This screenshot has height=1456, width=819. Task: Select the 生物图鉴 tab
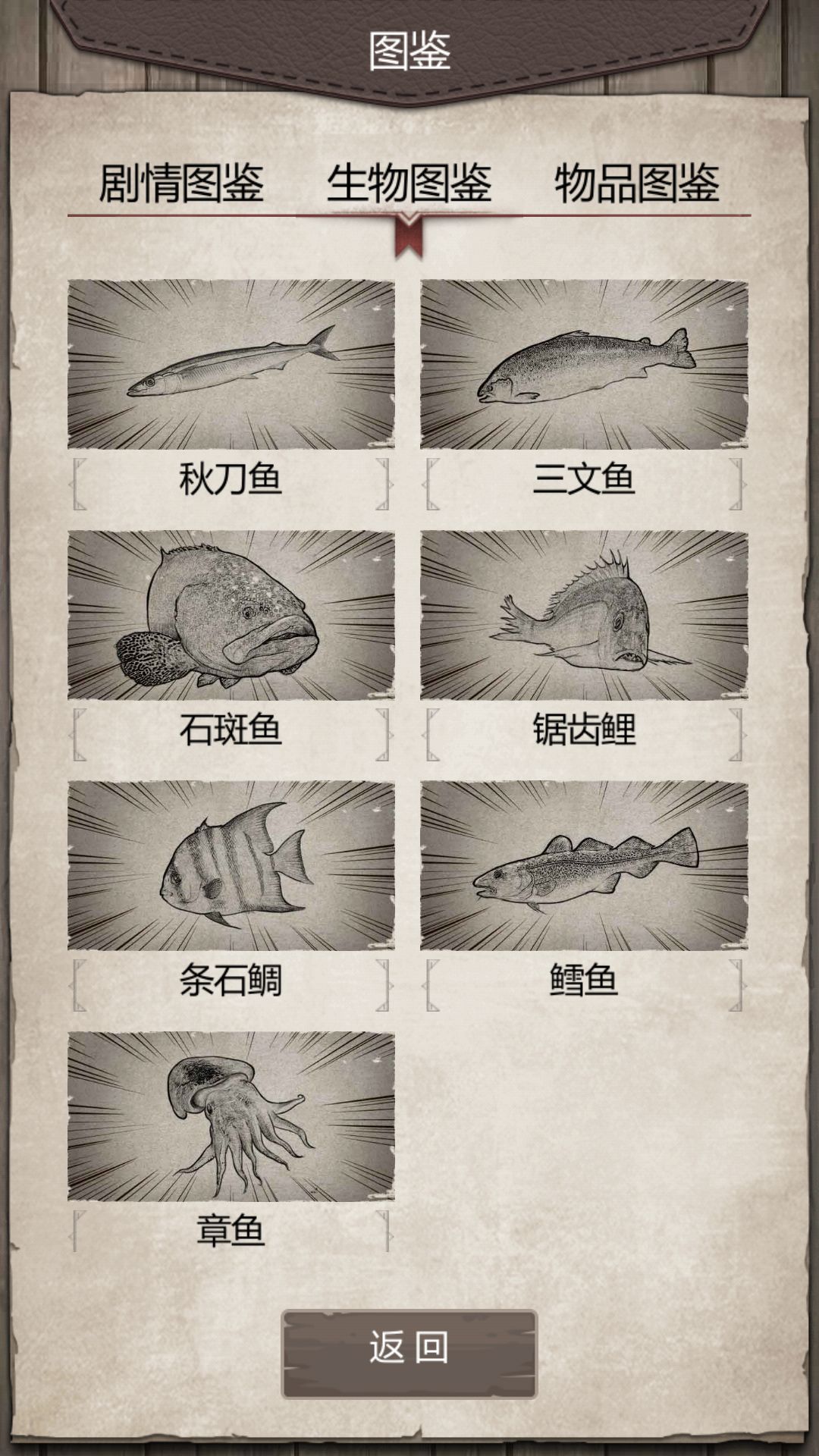click(409, 180)
